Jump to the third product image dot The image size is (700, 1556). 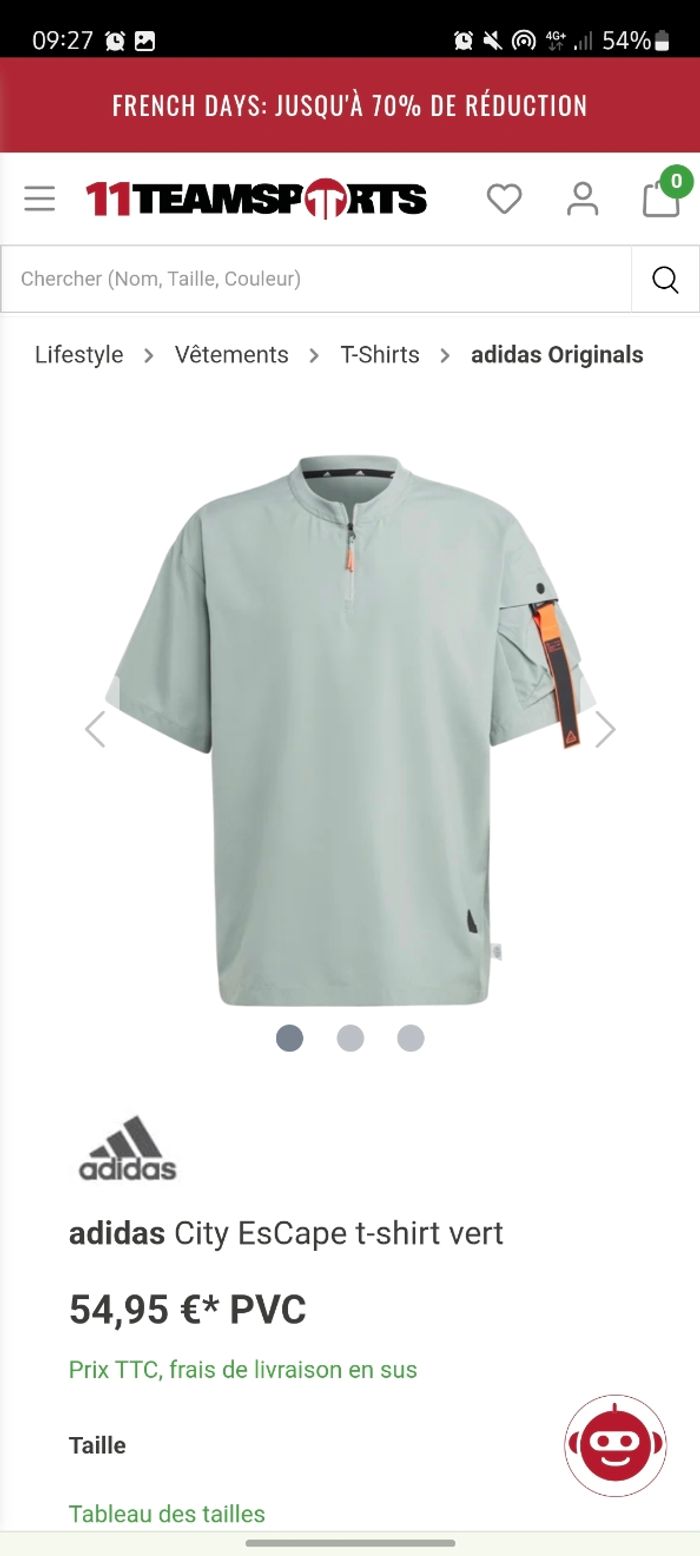[411, 1038]
